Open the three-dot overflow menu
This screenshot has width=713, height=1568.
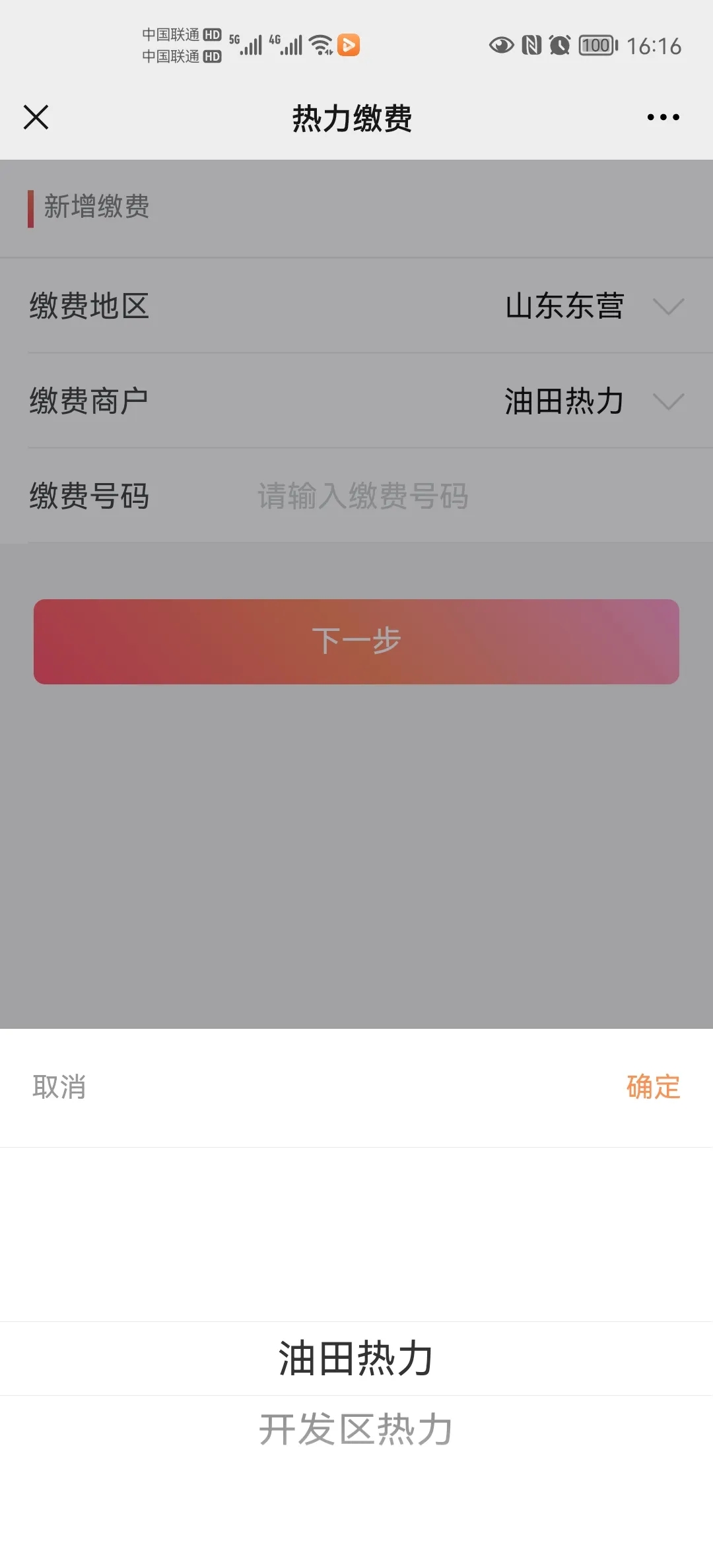tap(663, 117)
